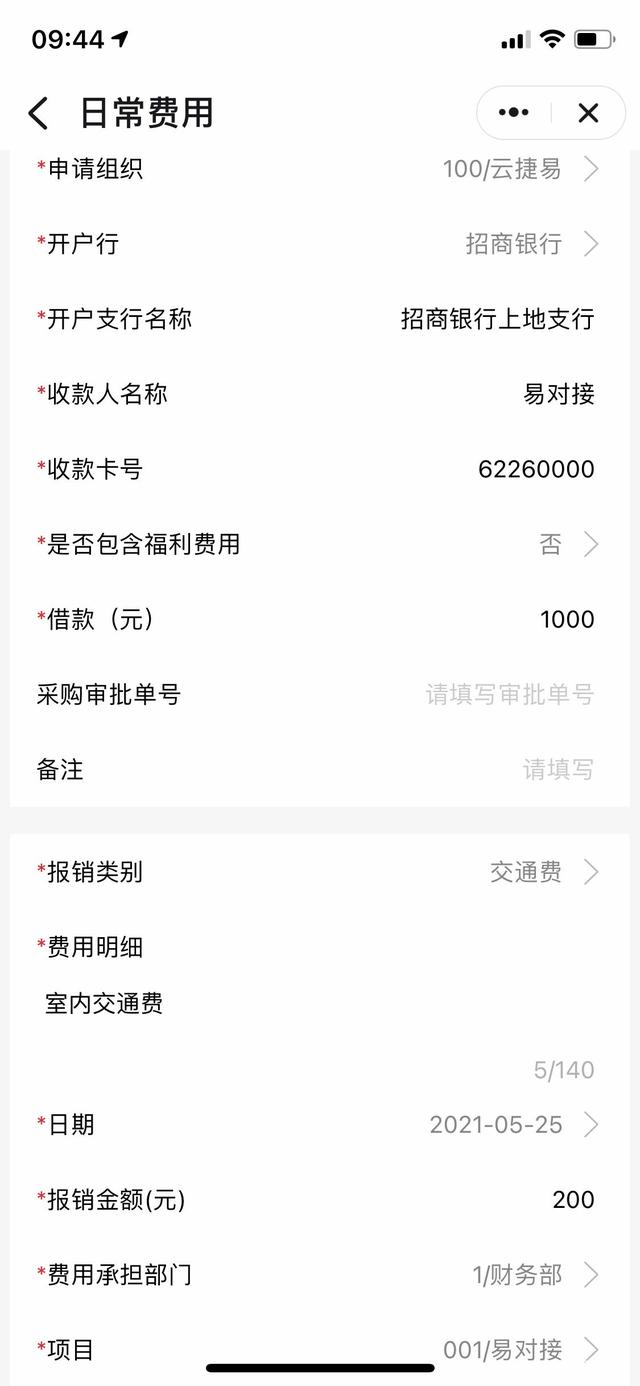The image size is (640, 1386).
Task: Select the 申请组织 organization
Action: (320, 169)
